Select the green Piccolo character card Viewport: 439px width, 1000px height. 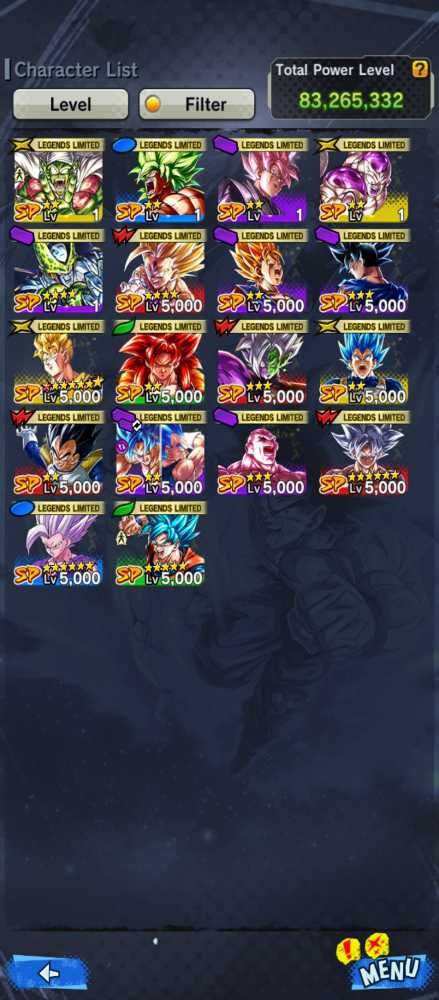(57, 180)
